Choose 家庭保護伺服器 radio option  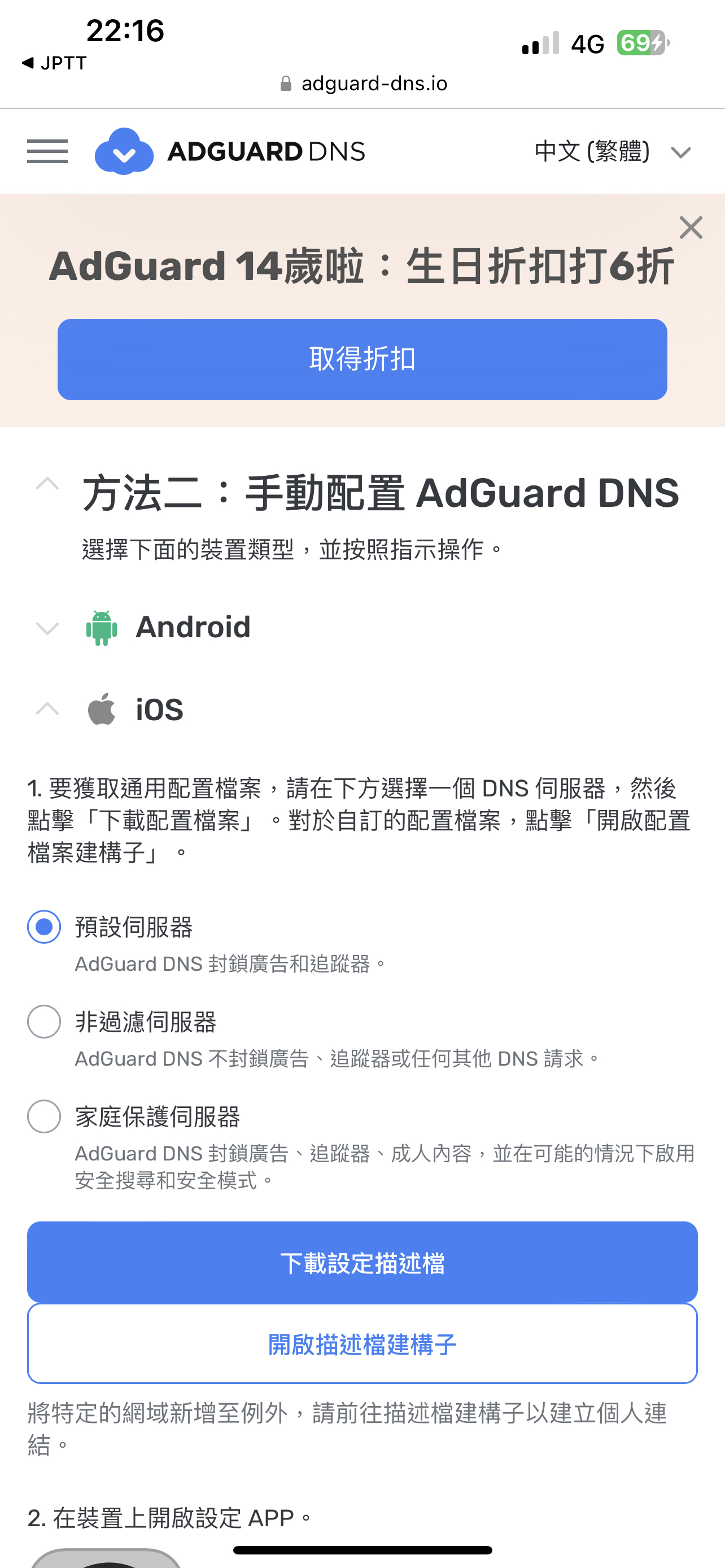click(44, 1116)
